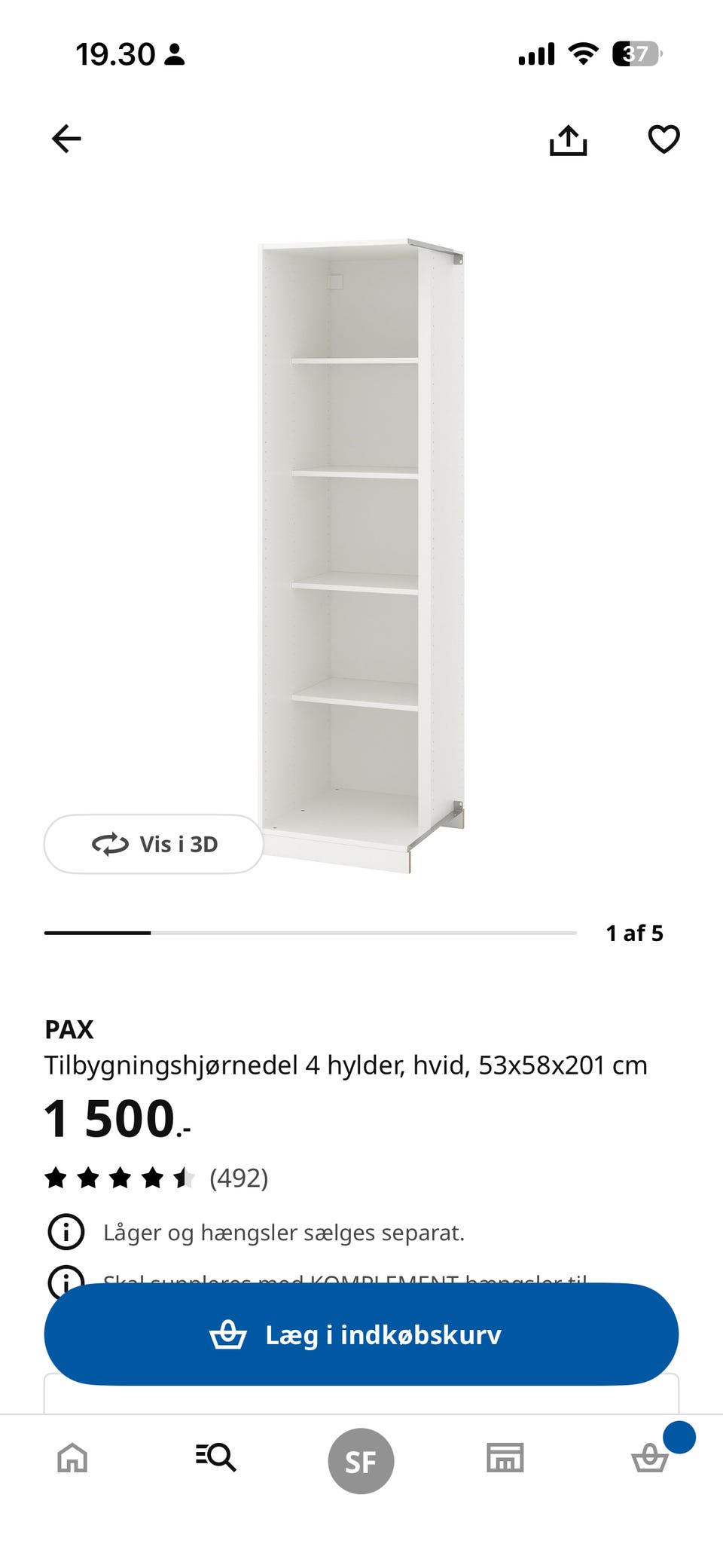The height and width of the screenshot is (1568, 723).
Task: Add product to favorites with heart
Action: (x=664, y=139)
